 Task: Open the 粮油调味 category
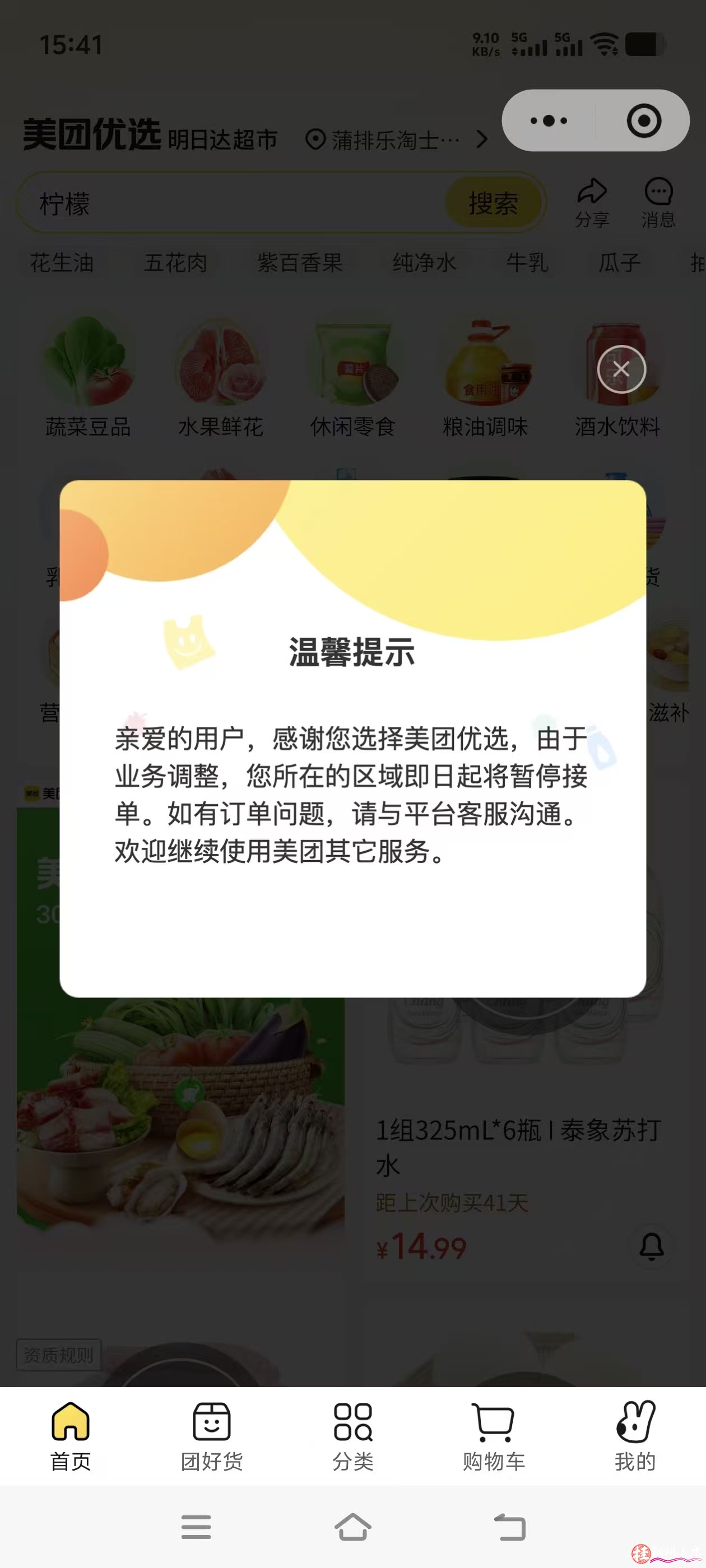pyautogui.click(x=485, y=377)
